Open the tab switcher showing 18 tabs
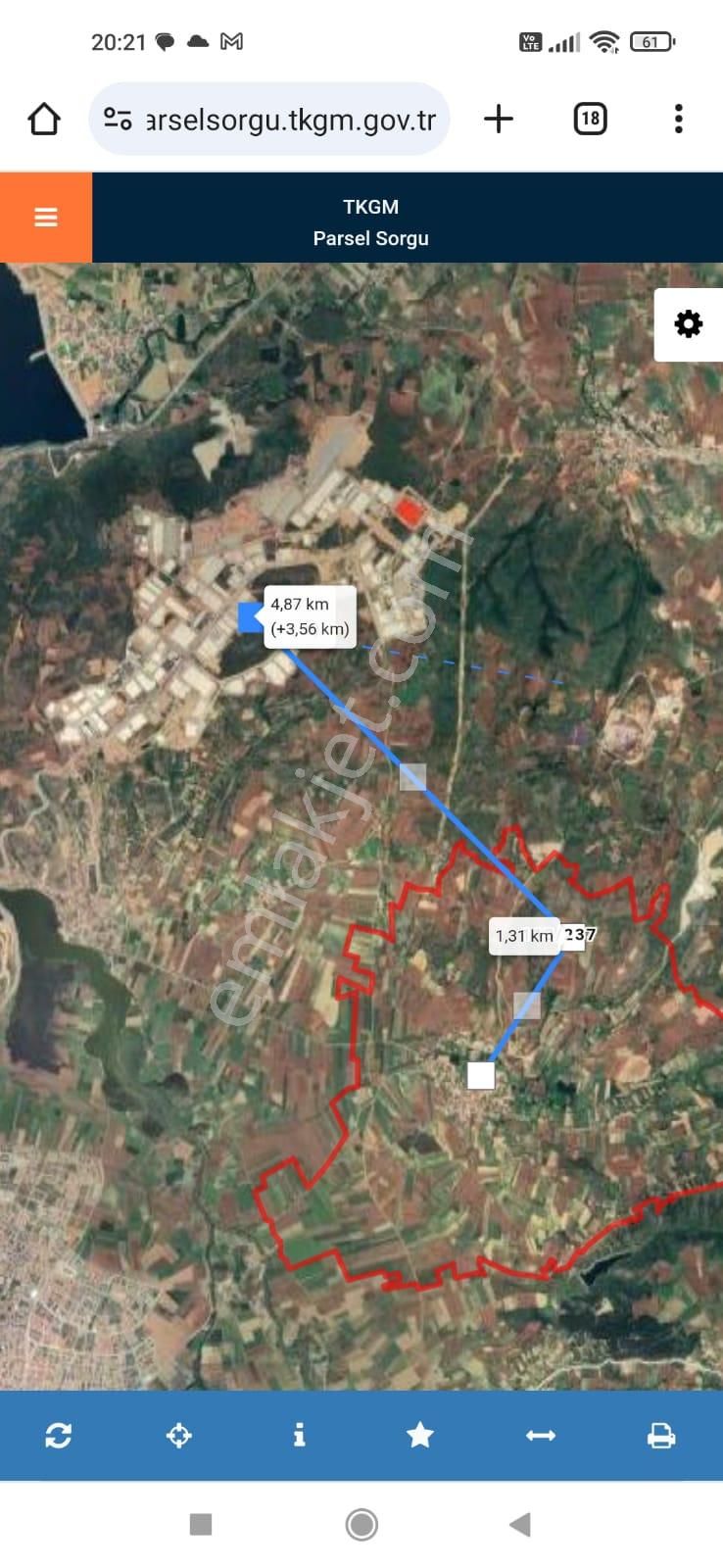Viewport: 723px width, 1568px height. 589,118
